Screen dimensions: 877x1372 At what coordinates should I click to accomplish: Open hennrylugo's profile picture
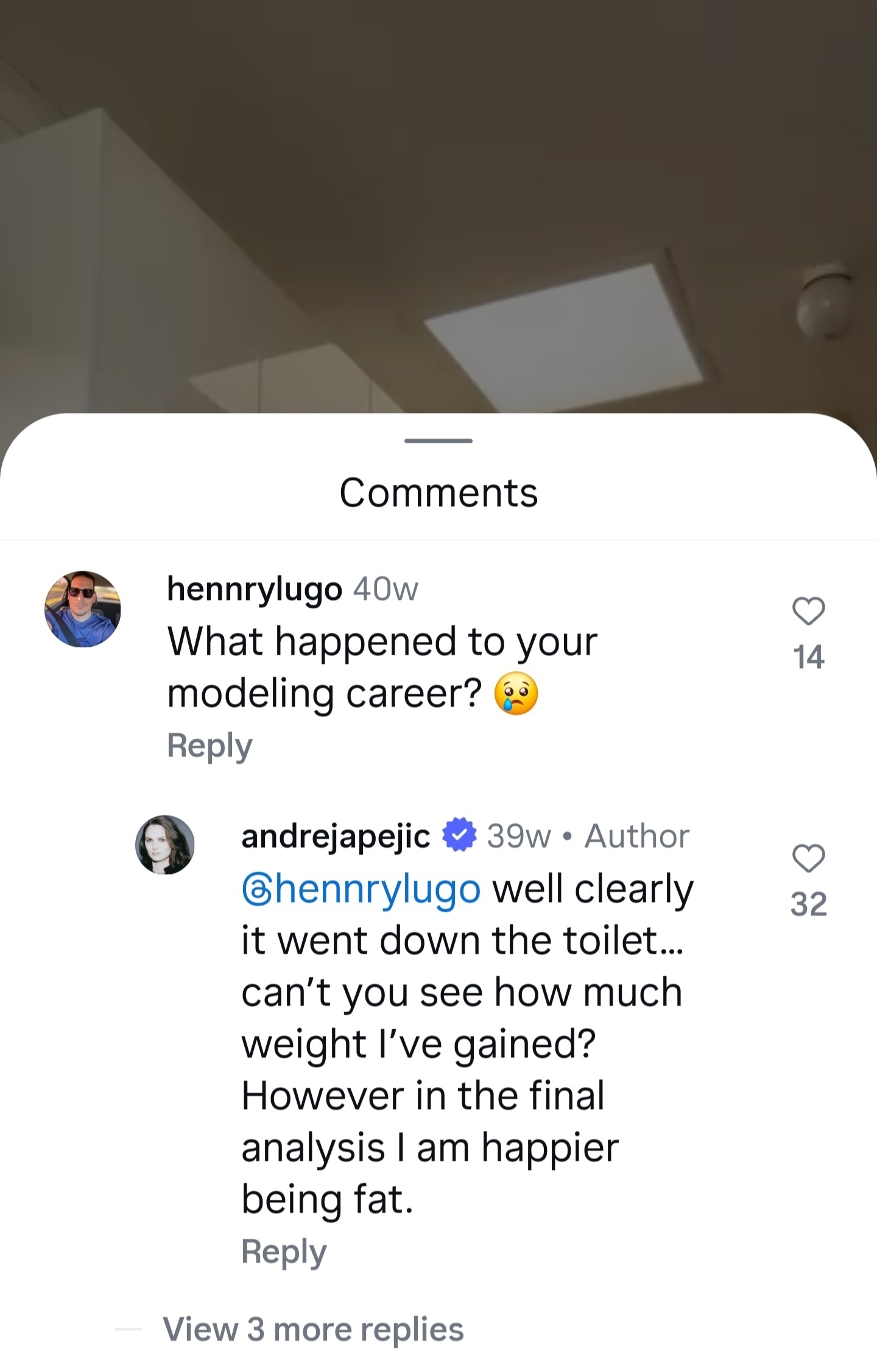point(83,609)
